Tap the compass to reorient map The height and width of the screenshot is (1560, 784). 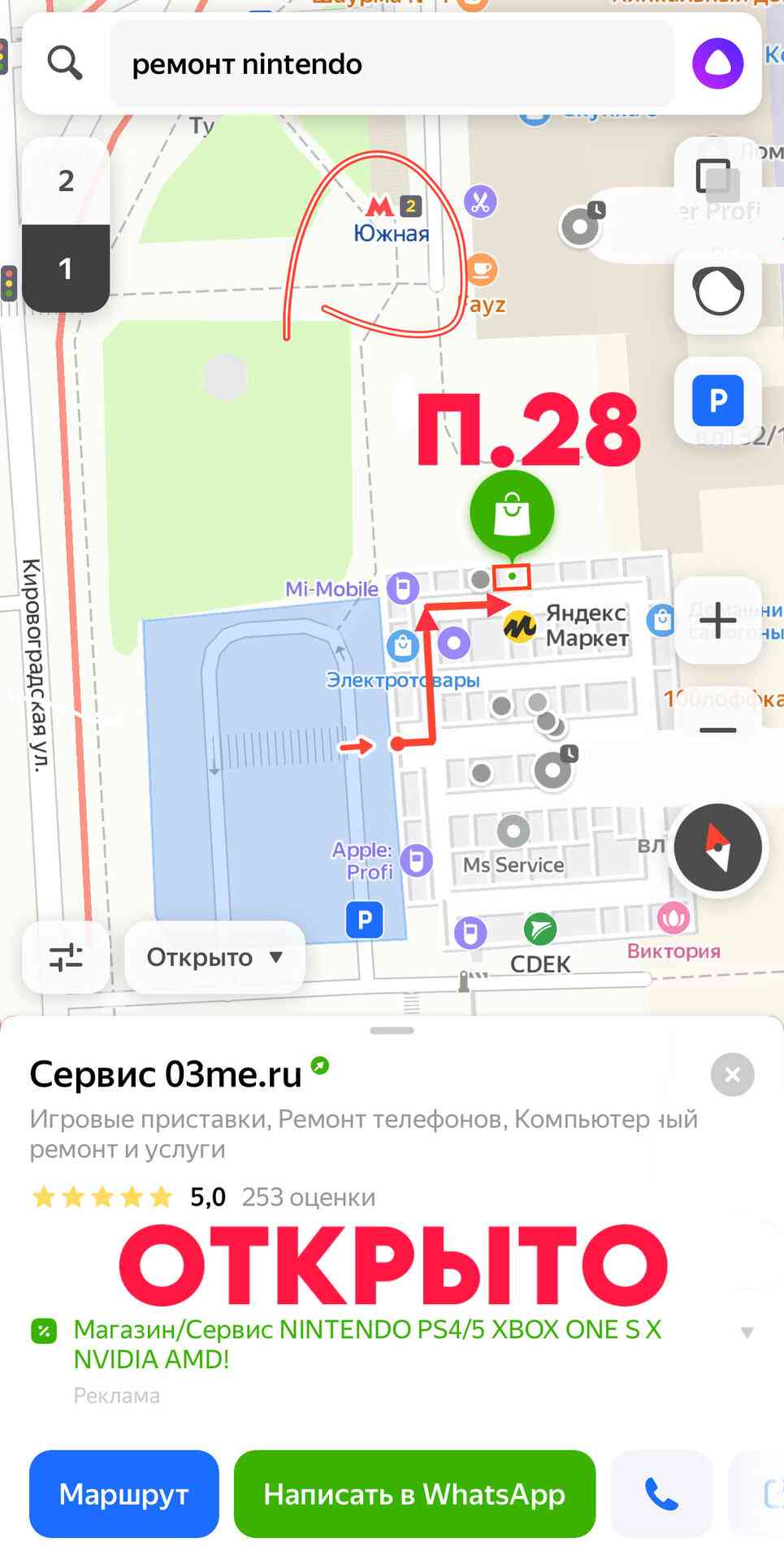717,847
